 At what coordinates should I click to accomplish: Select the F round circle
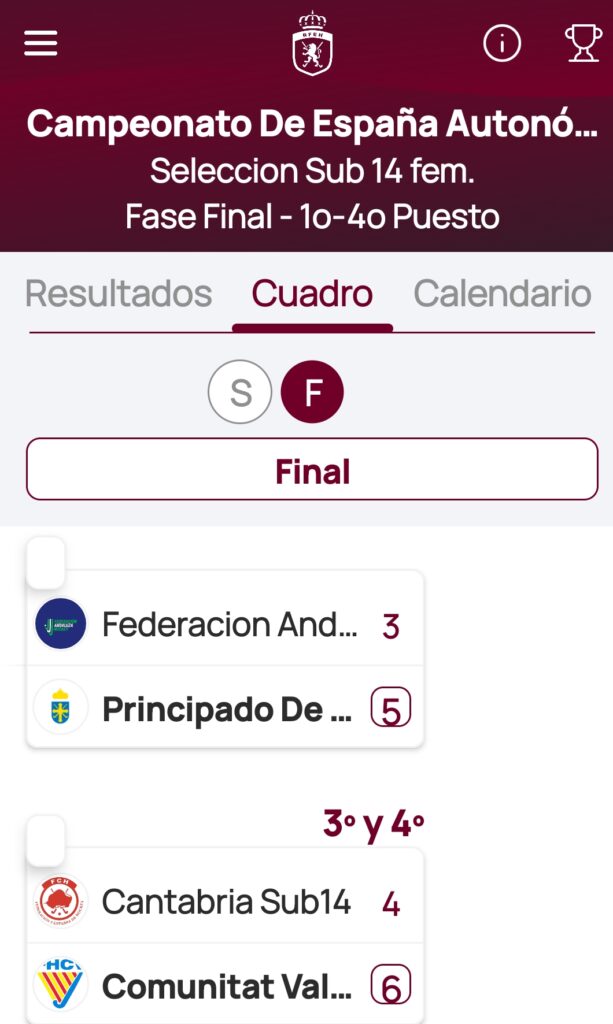coord(312,392)
